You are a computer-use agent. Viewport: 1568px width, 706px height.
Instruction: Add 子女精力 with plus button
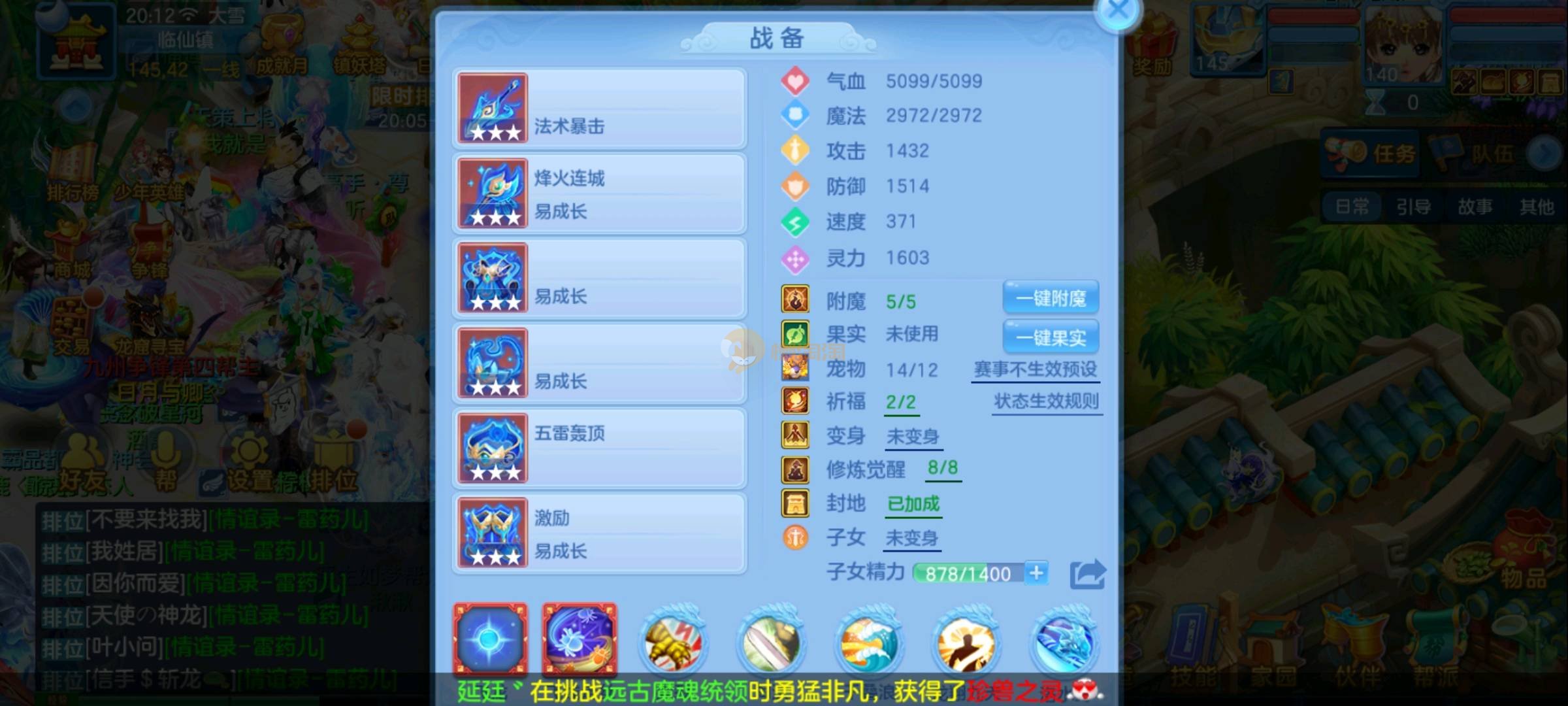click(1036, 573)
